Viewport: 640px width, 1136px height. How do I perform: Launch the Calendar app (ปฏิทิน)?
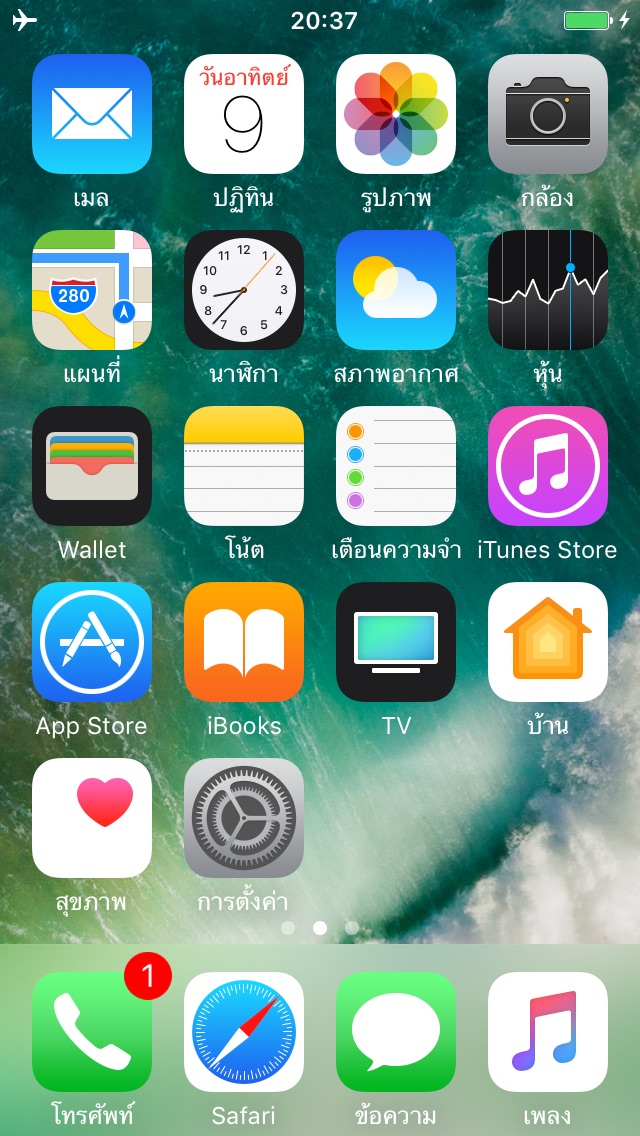click(x=244, y=114)
